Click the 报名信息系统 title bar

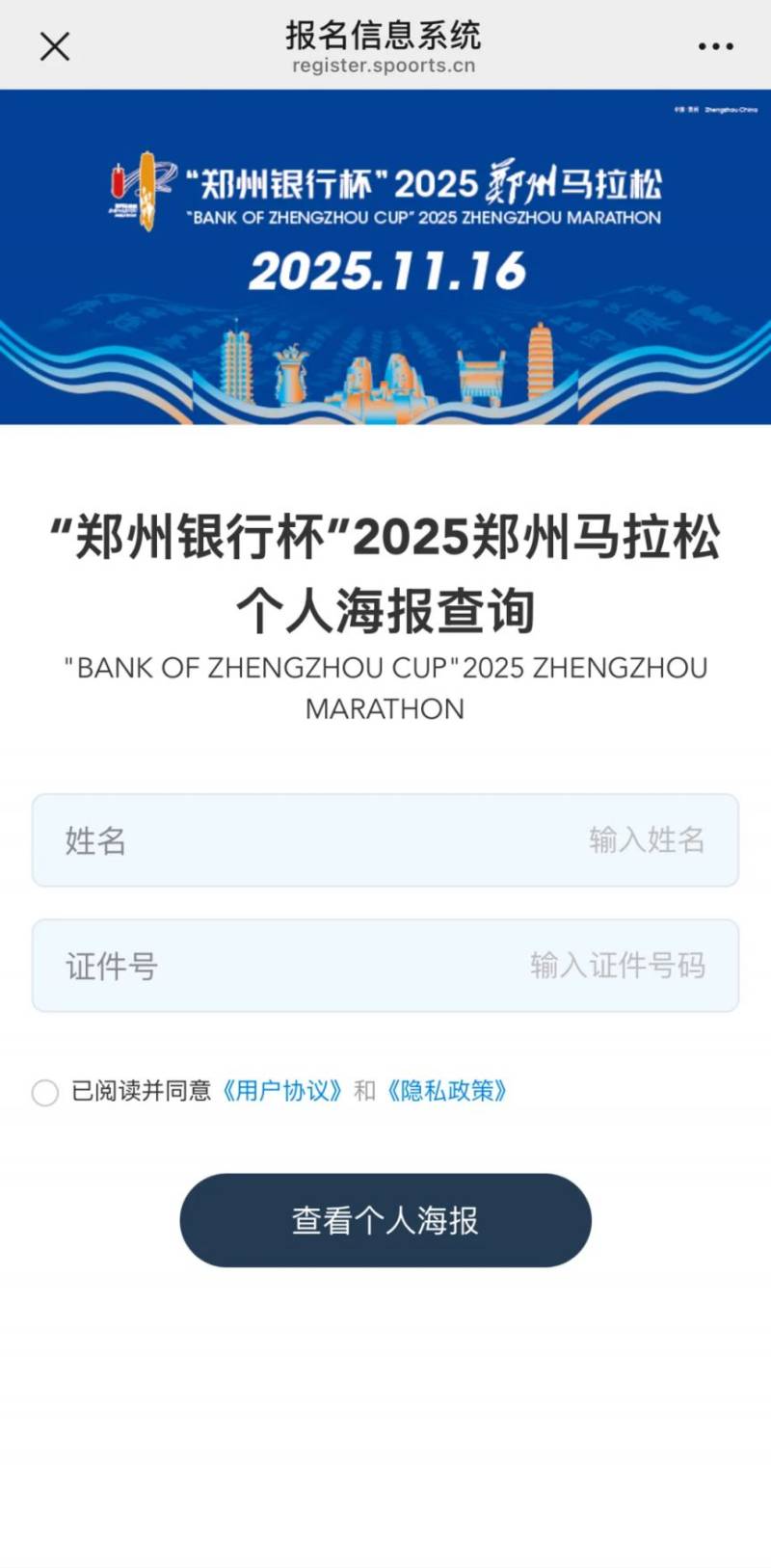coord(385,37)
